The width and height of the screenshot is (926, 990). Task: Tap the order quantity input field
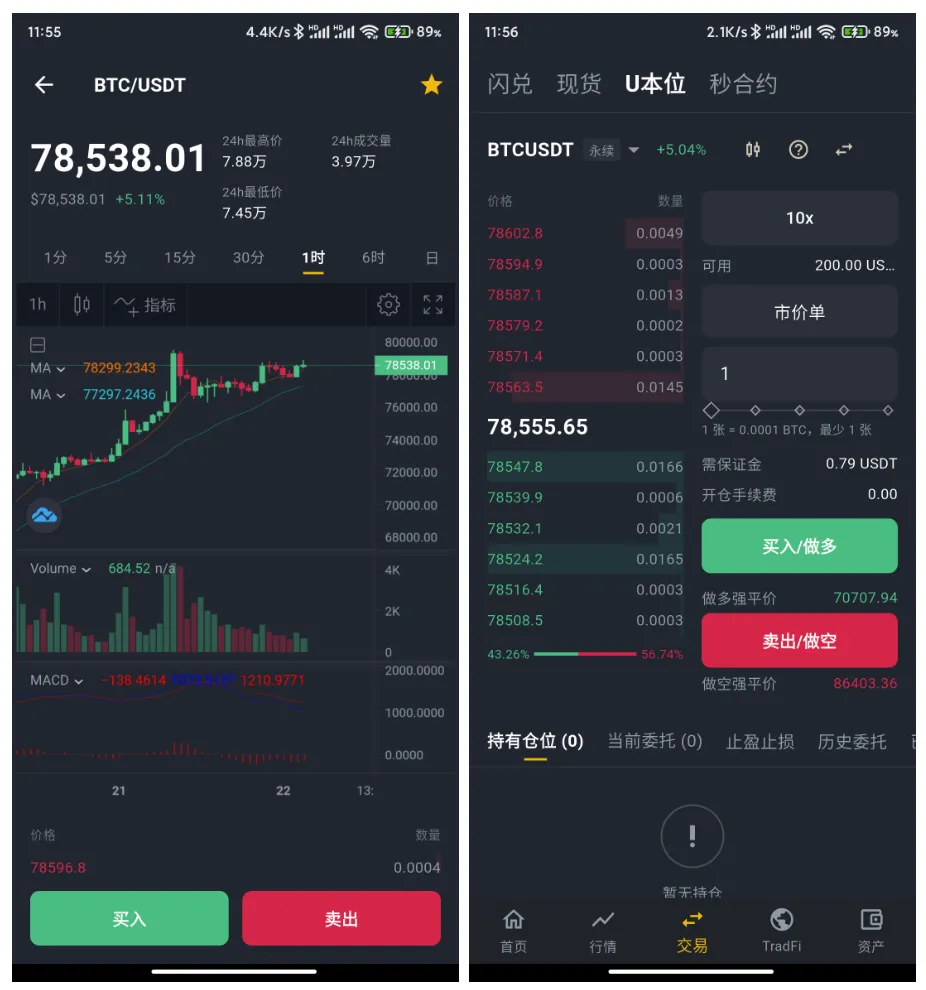tap(799, 374)
